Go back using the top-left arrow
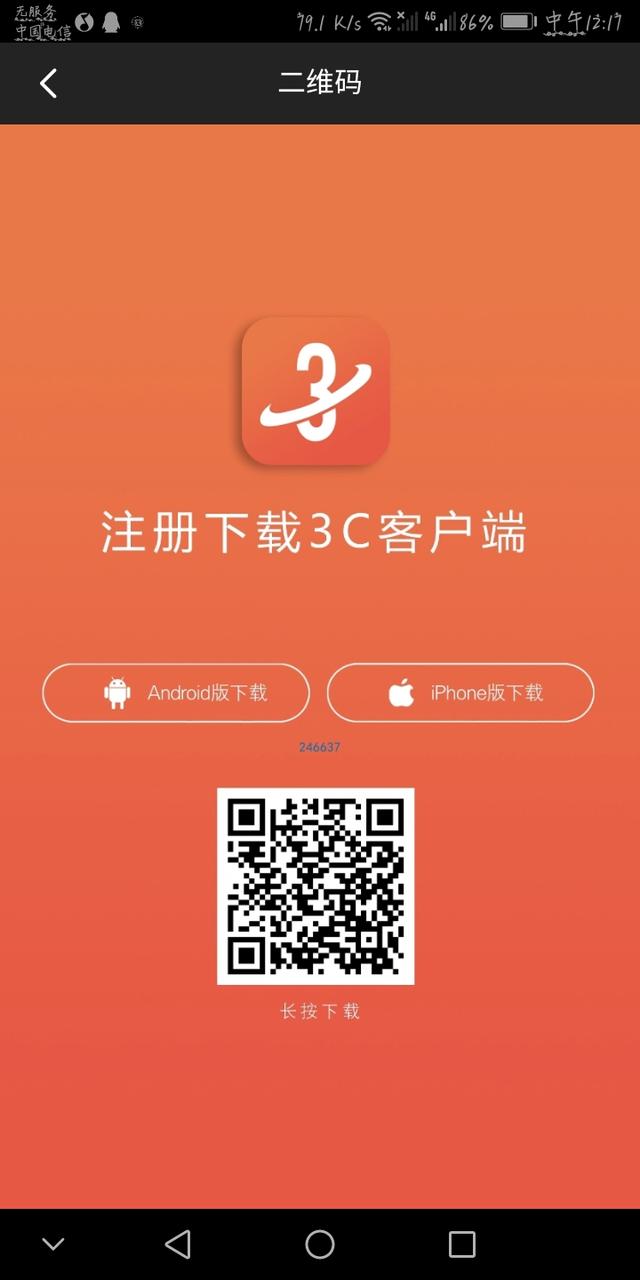Image resolution: width=640 pixels, height=1280 pixels. pyautogui.click(x=48, y=83)
